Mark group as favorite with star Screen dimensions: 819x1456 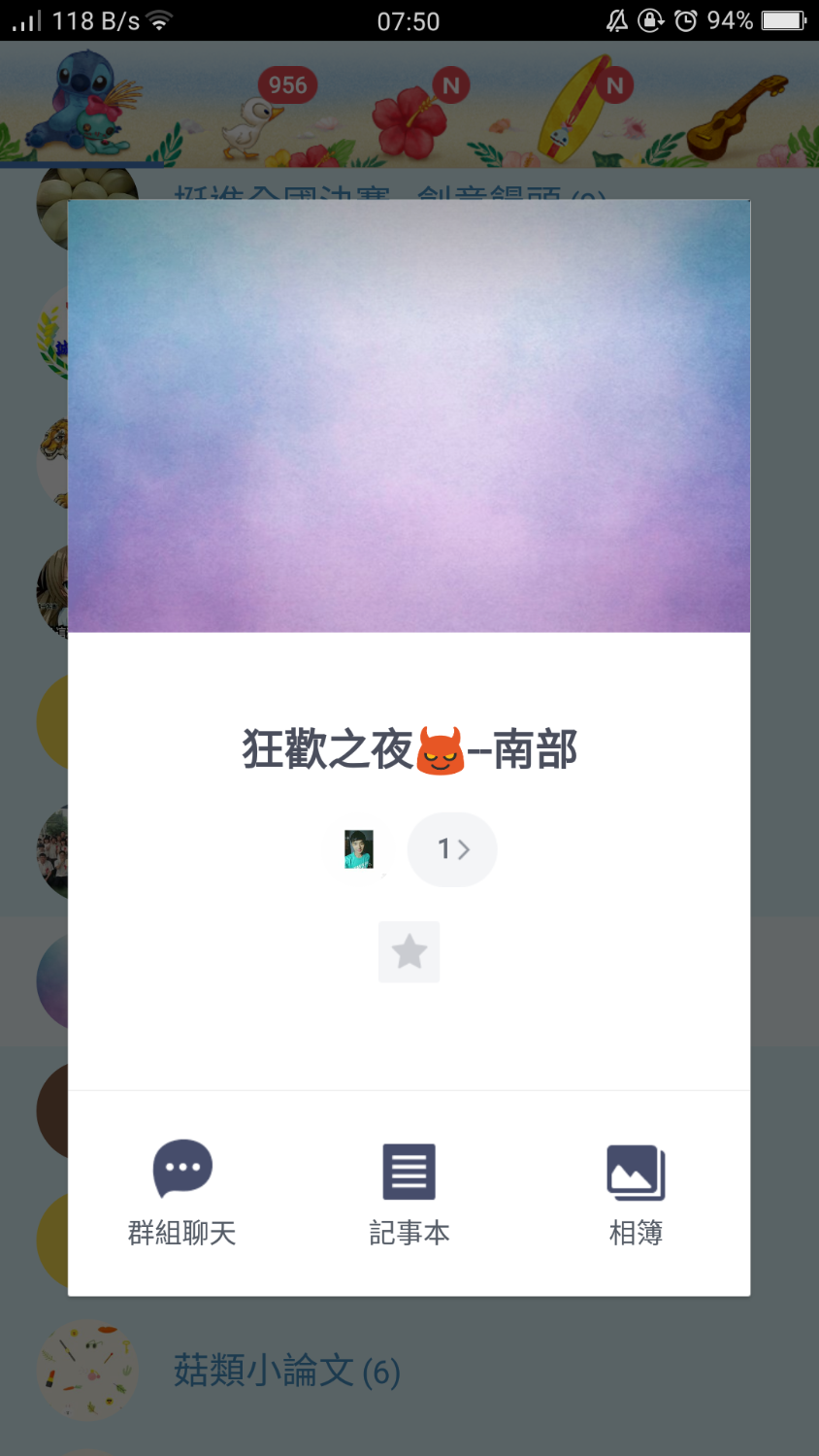coord(409,951)
